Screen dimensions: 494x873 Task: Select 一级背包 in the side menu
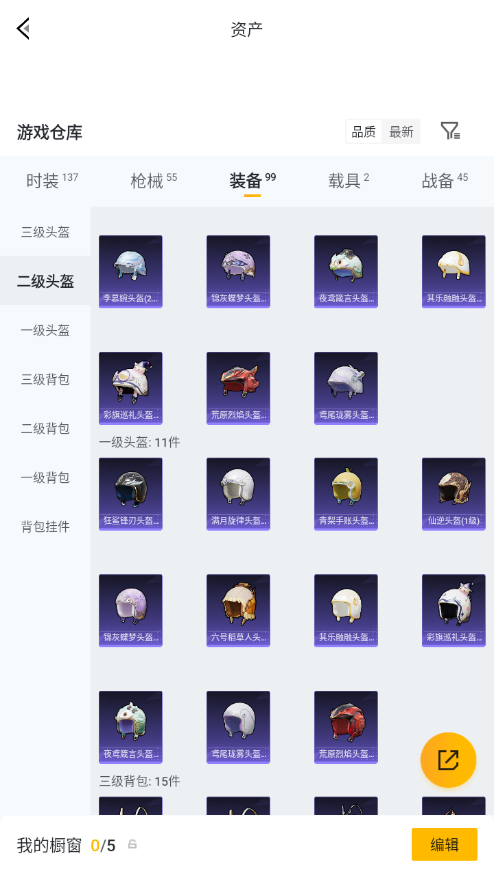45,477
